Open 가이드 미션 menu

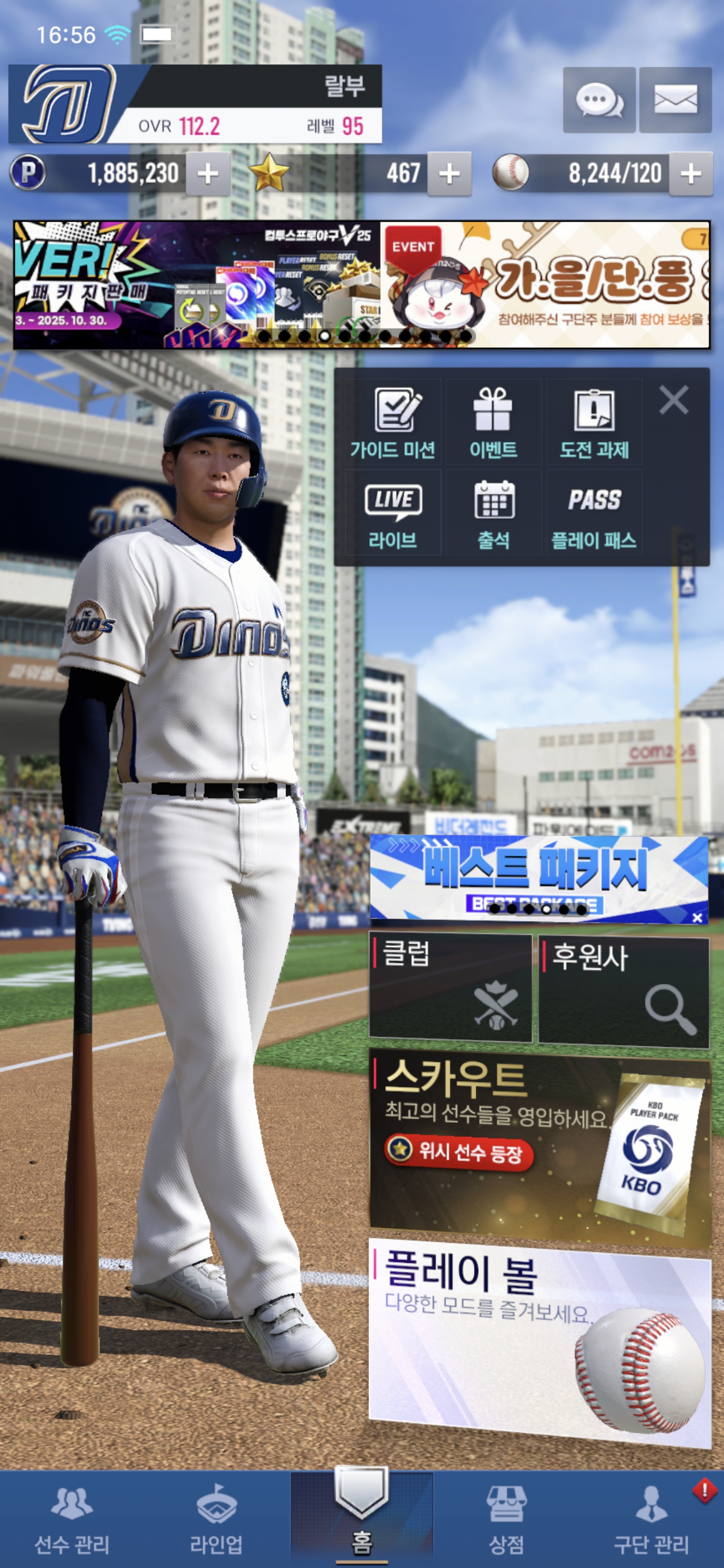(393, 423)
